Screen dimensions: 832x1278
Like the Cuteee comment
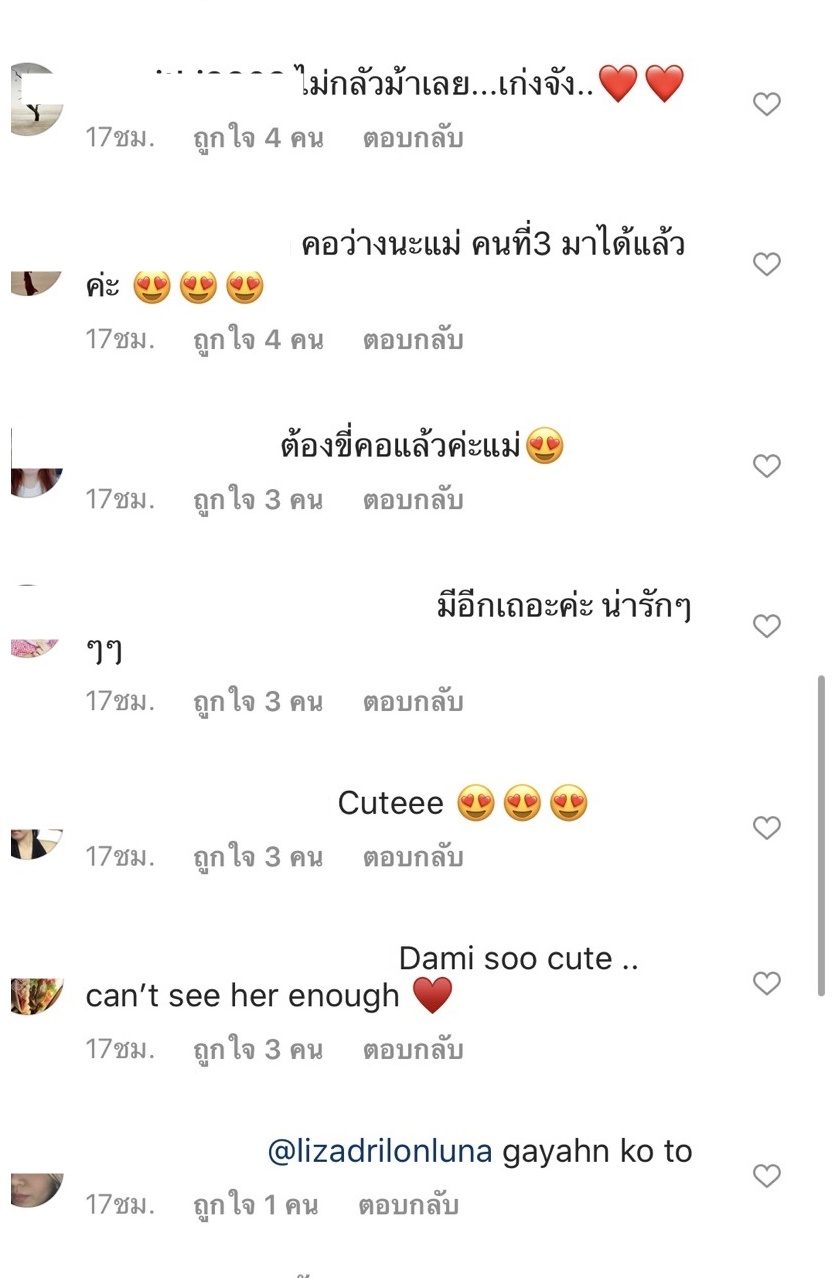(x=766, y=828)
